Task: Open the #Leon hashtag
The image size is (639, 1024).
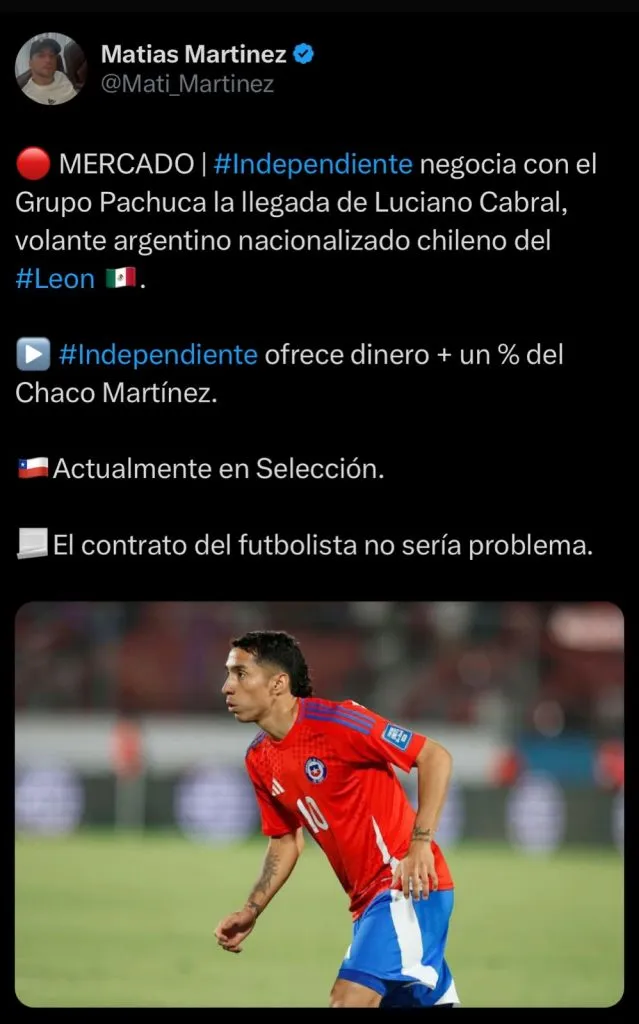Action: (55, 277)
